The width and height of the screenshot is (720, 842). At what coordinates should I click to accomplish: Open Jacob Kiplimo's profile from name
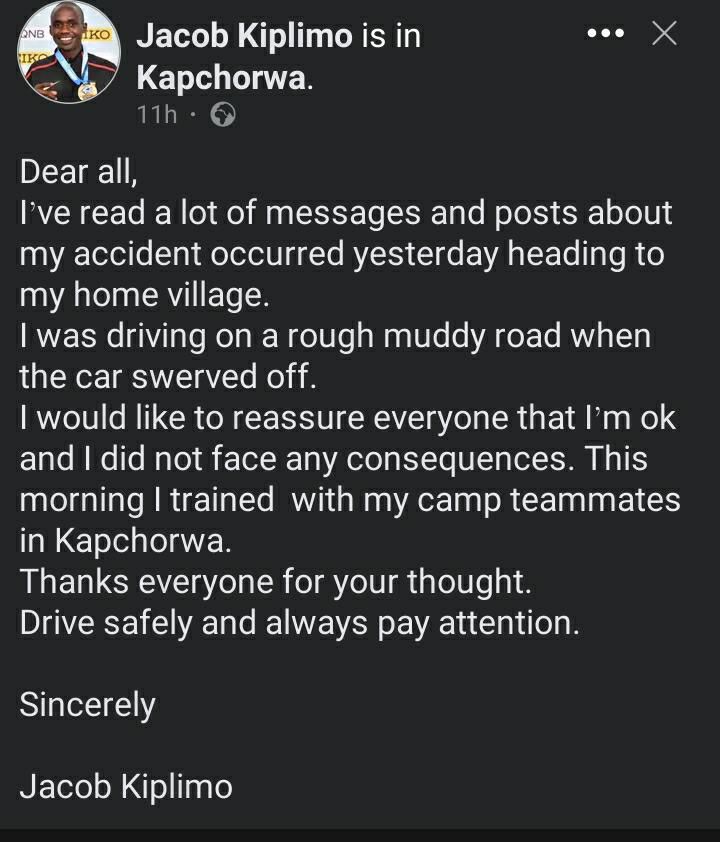(244, 36)
